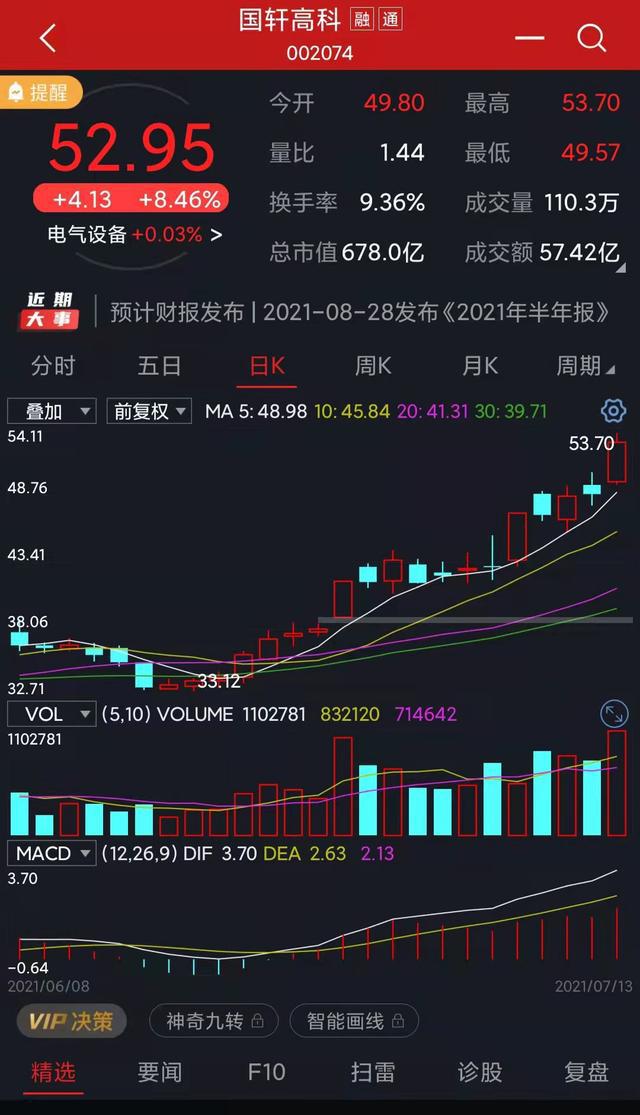The width and height of the screenshot is (640, 1115).
Task: Open the 叠加 overlay dropdown
Action: point(51,411)
